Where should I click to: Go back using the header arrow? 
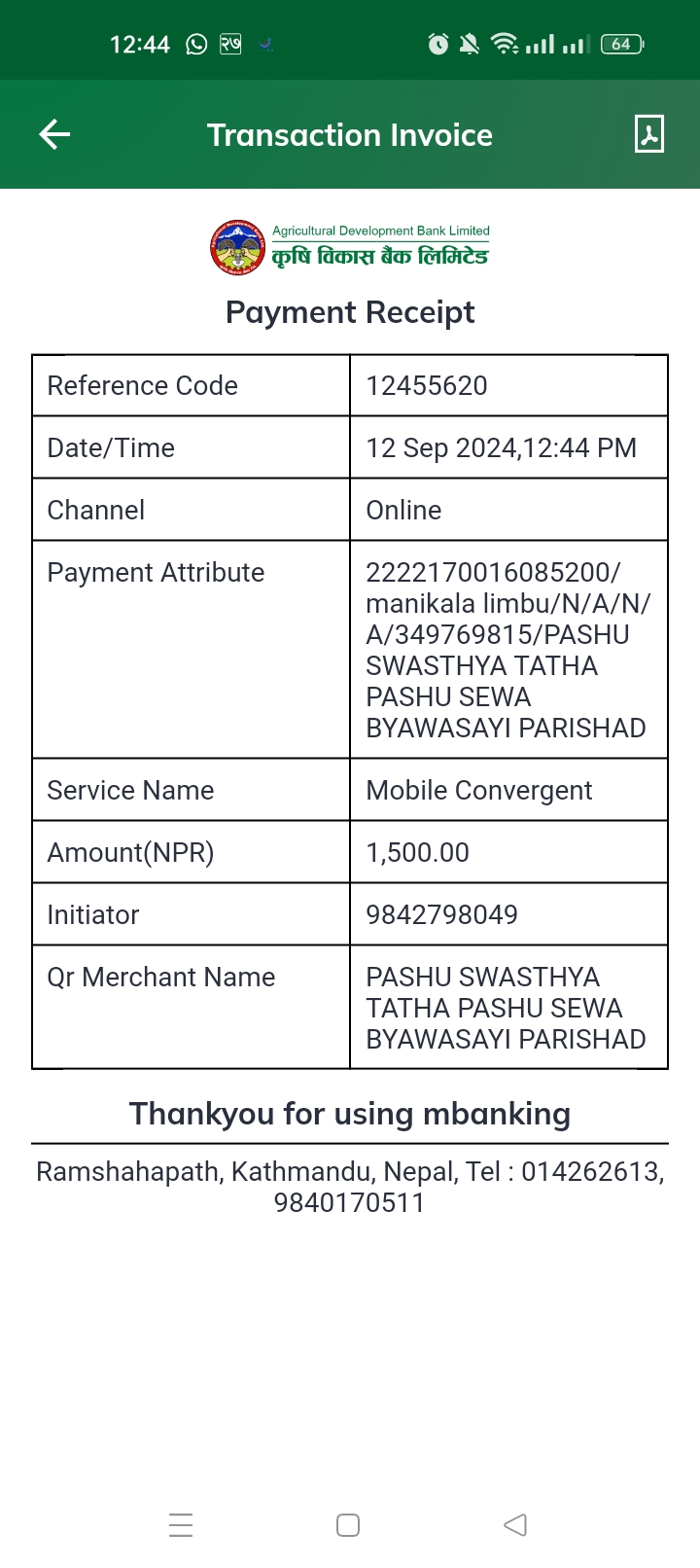pos(54,134)
